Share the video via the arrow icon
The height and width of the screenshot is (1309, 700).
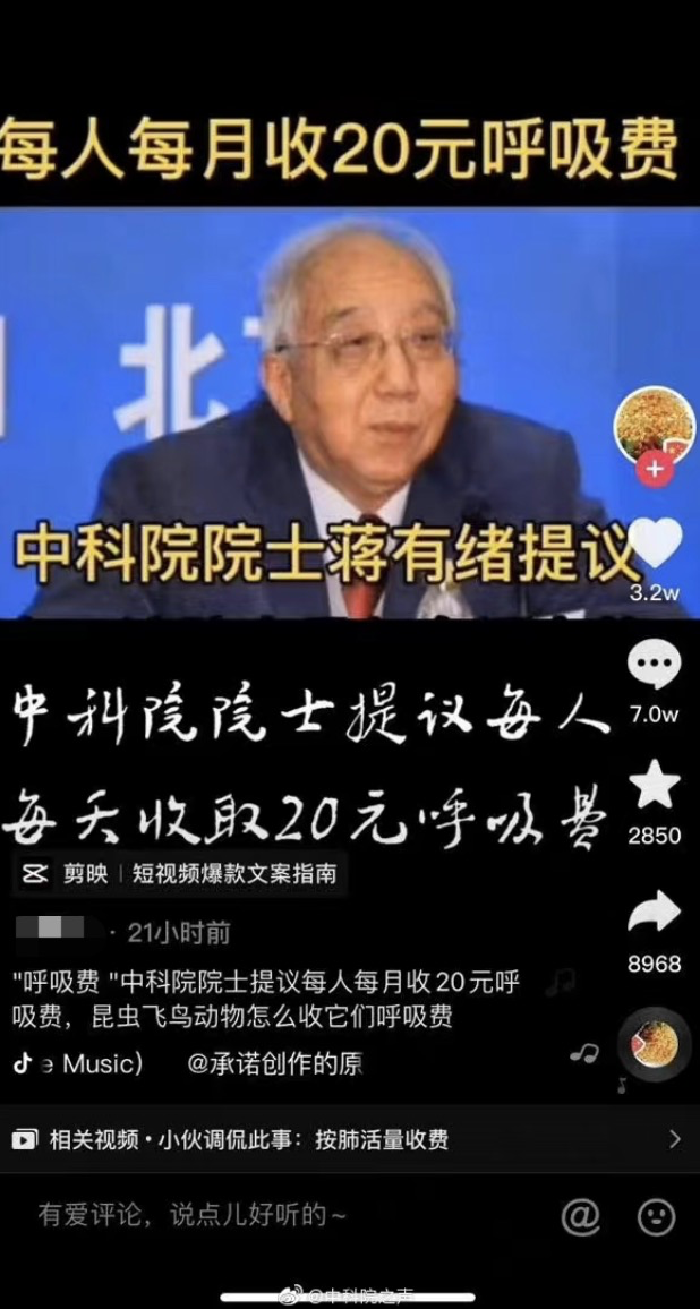coord(655,911)
